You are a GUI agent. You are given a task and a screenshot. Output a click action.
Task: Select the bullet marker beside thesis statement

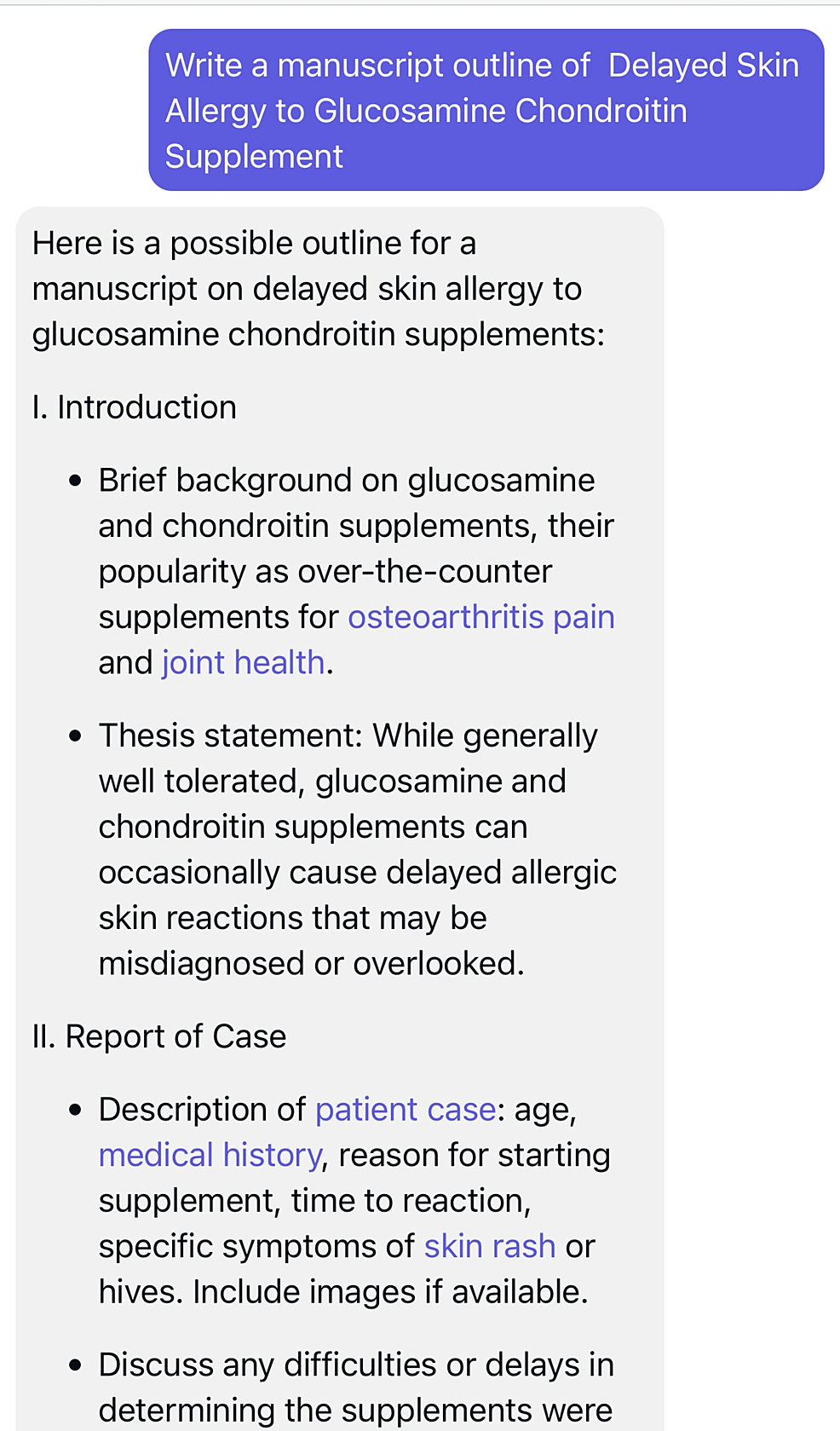tap(75, 736)
